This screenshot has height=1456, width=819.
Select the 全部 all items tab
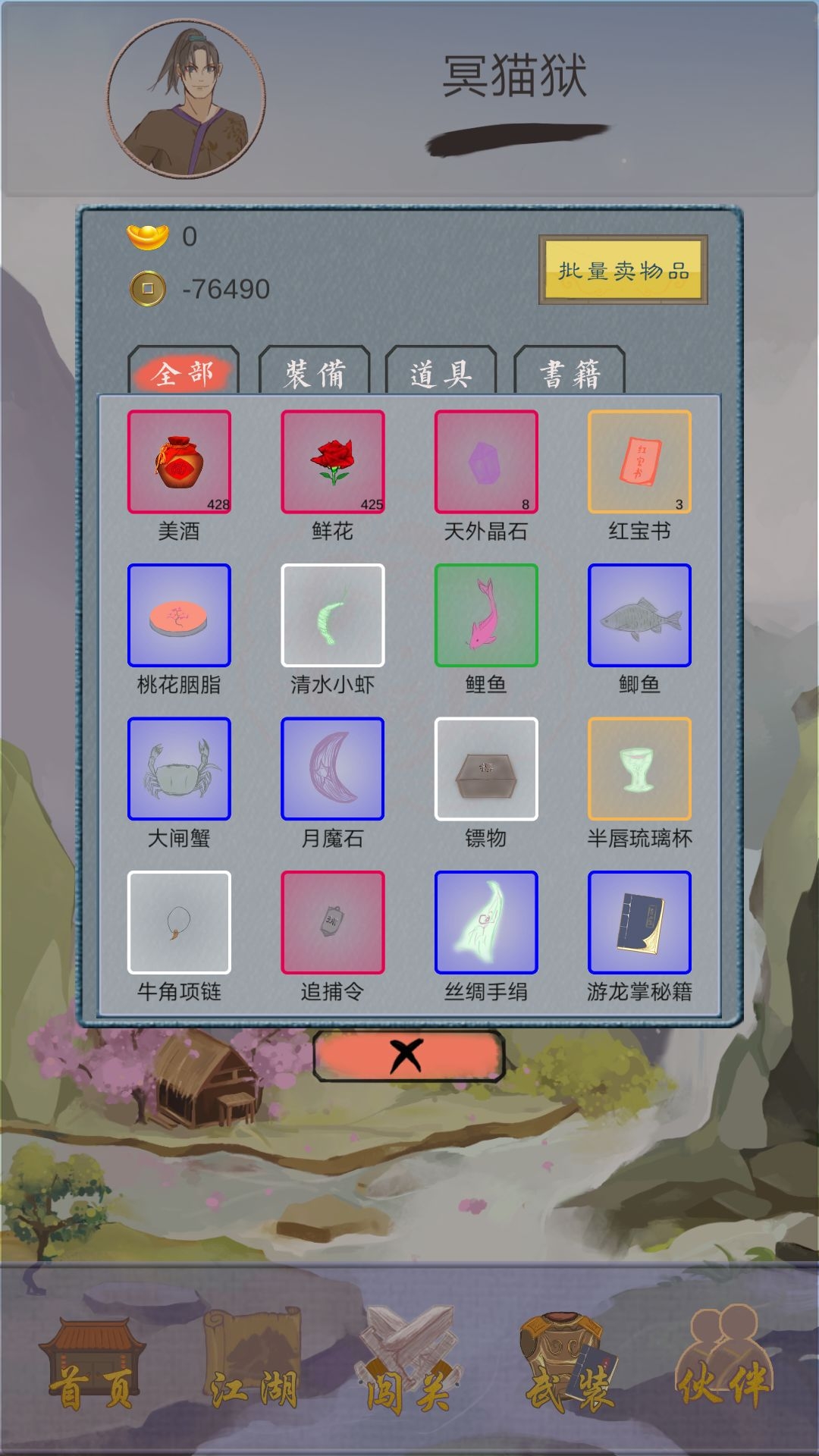coord(183,373)
